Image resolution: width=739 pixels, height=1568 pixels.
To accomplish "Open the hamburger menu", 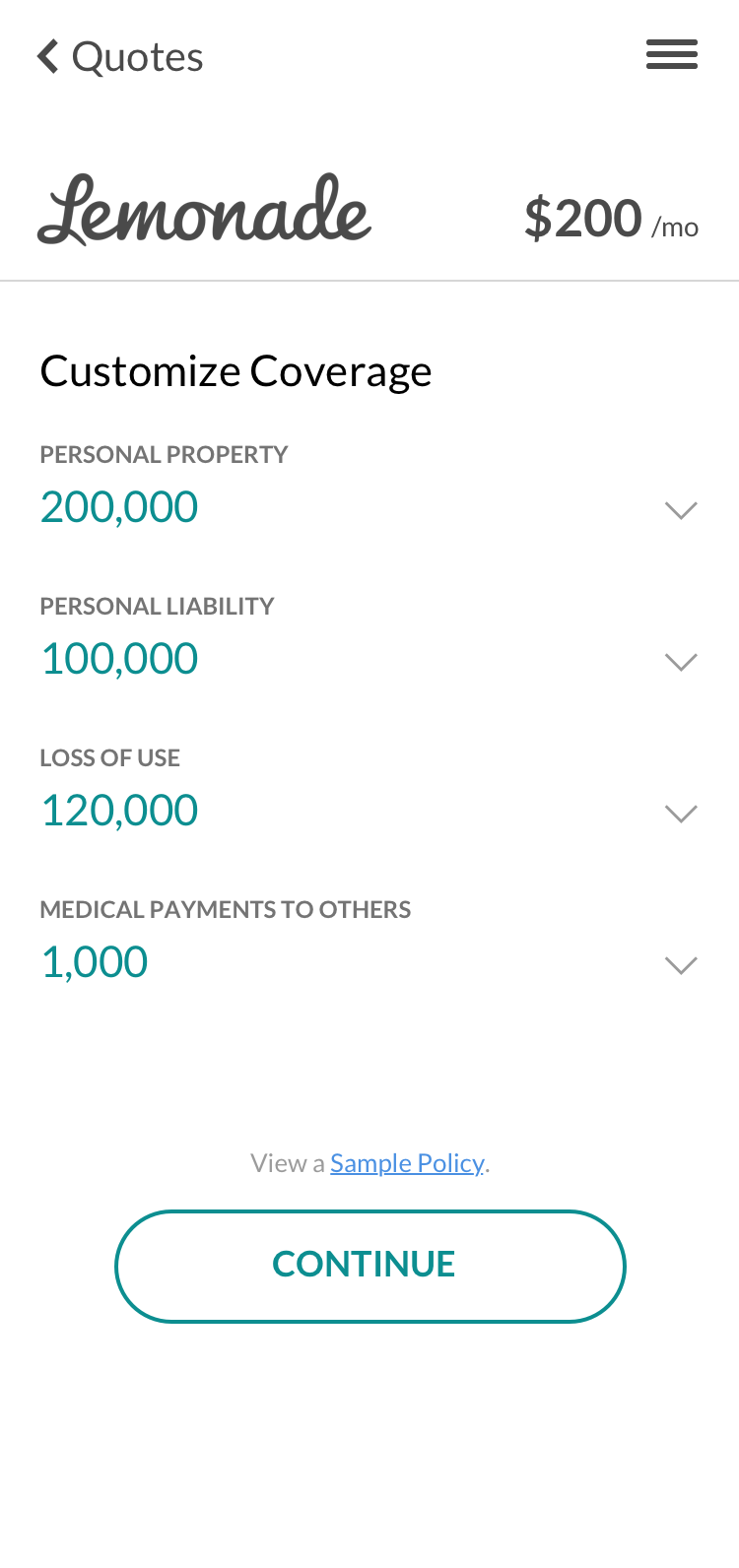I will (x=672, y=55).
